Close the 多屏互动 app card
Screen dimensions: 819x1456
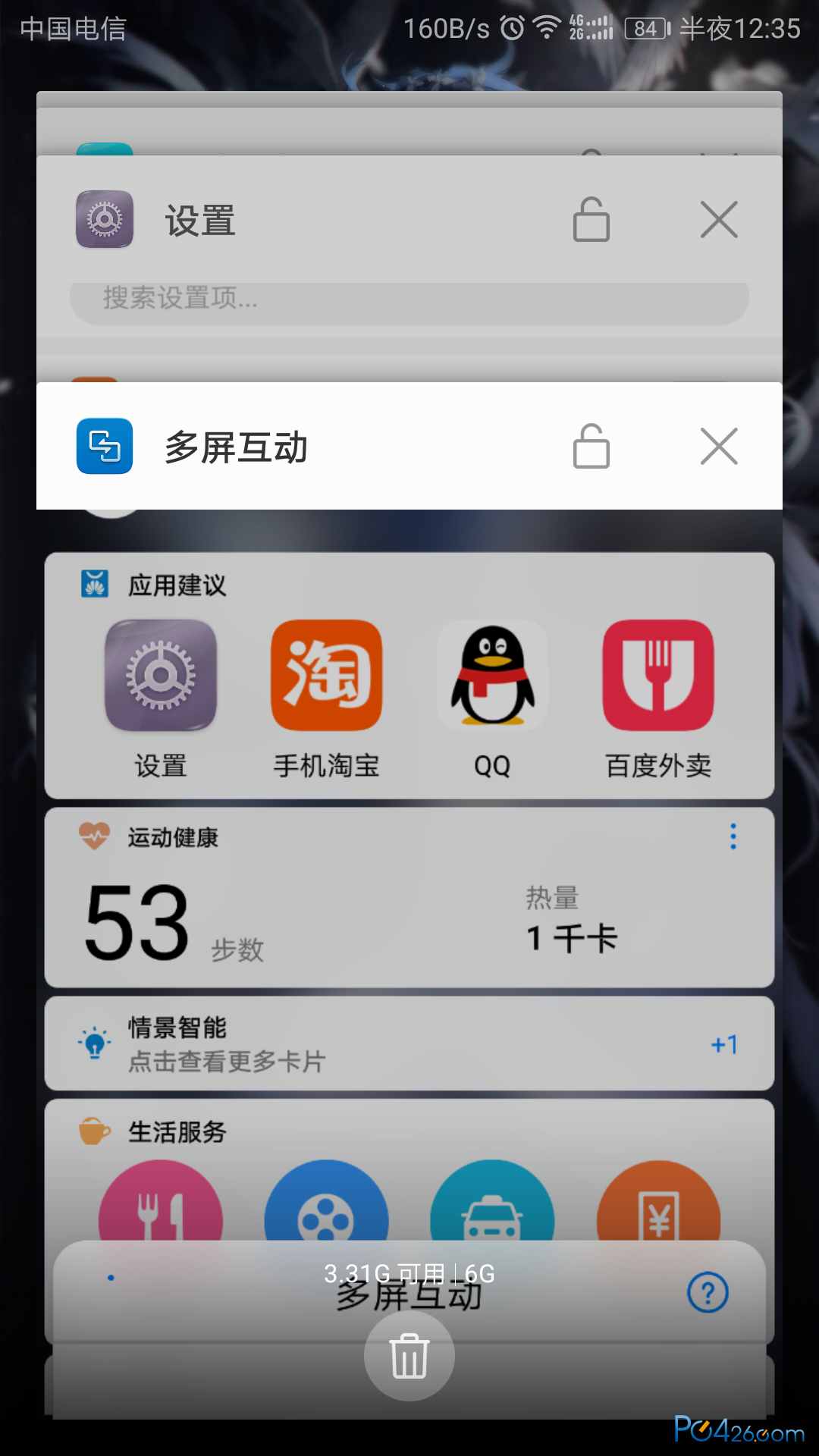tap(719, 446)
